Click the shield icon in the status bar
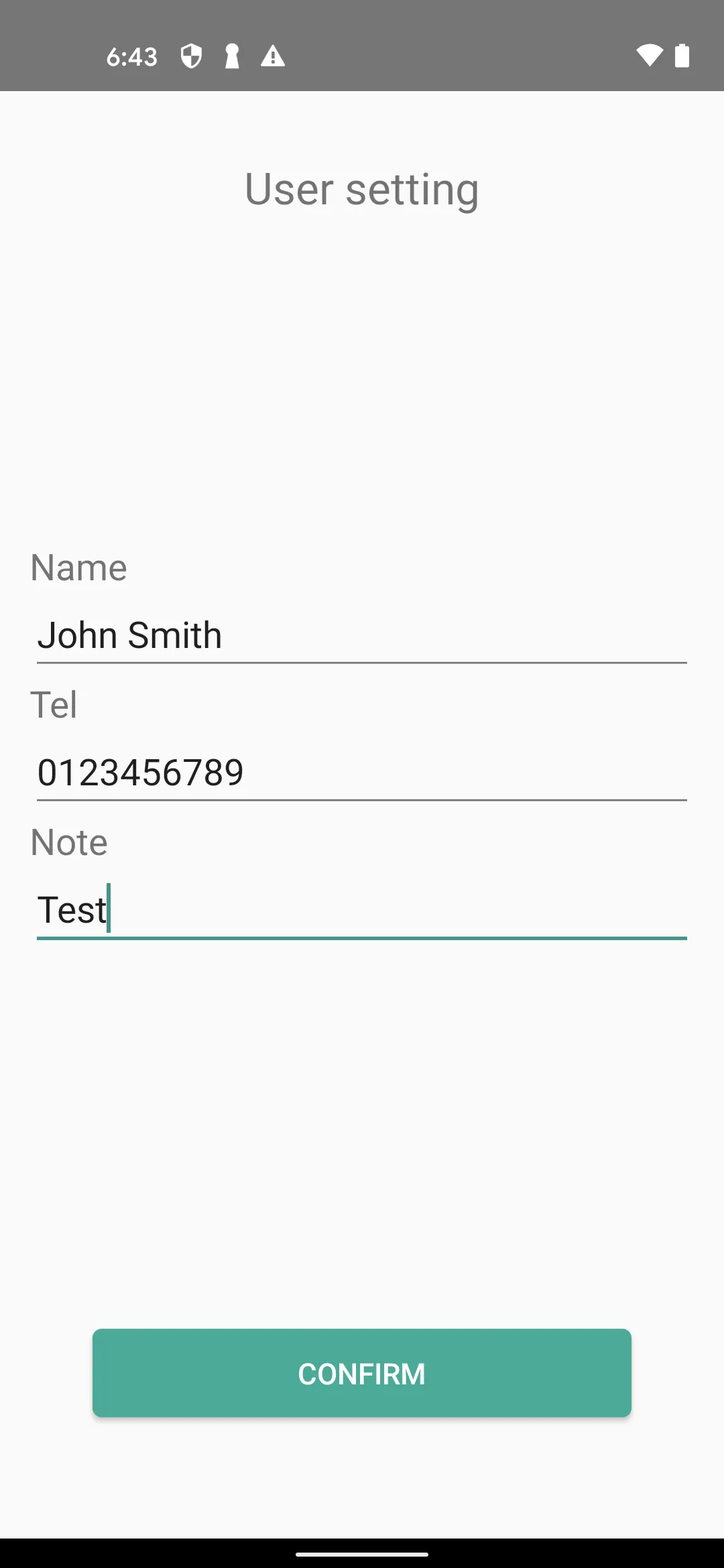The width and height of the screenshot is (724, 1568). [192, 56]
